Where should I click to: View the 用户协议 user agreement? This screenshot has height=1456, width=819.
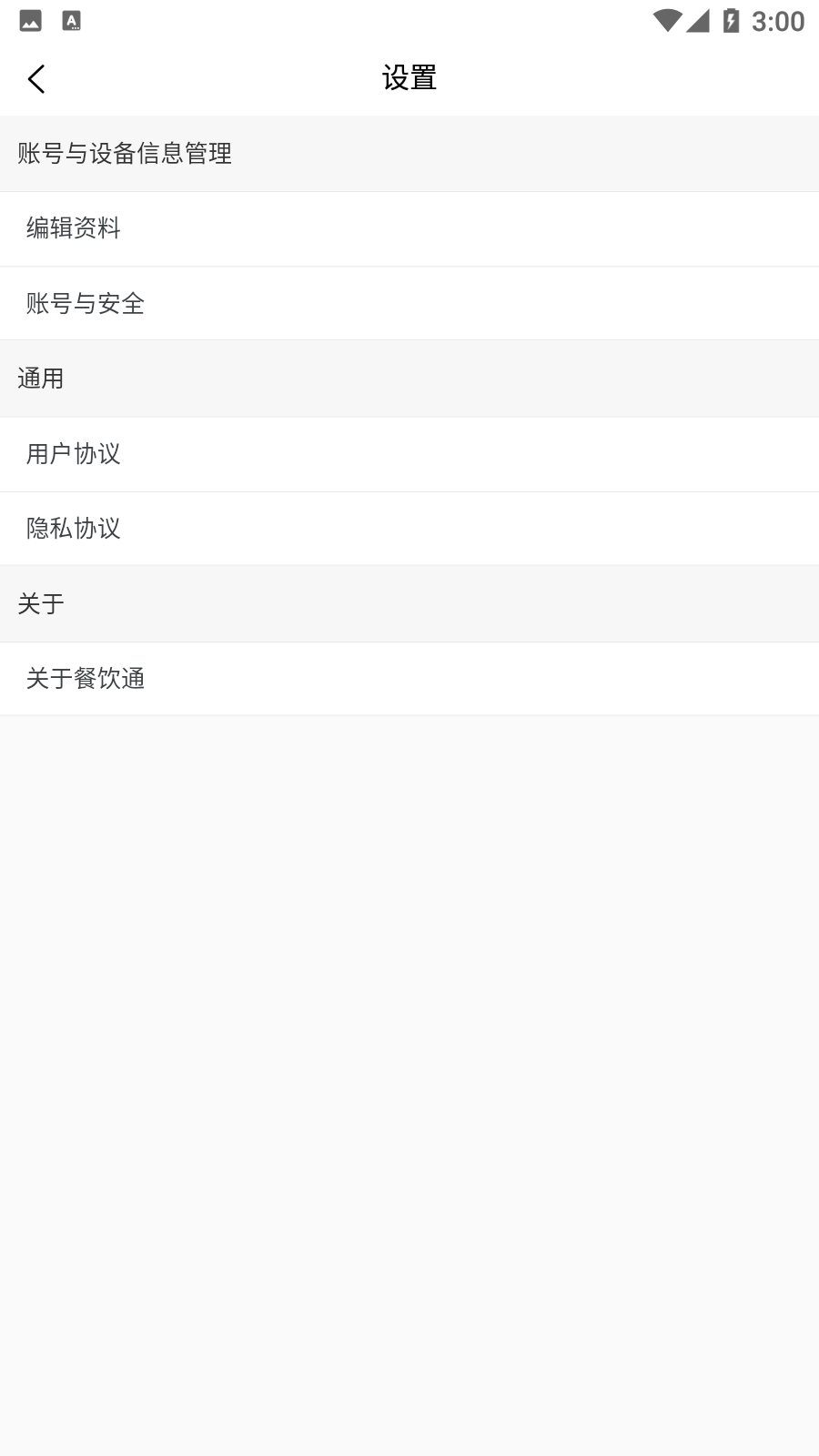point(409,454)
